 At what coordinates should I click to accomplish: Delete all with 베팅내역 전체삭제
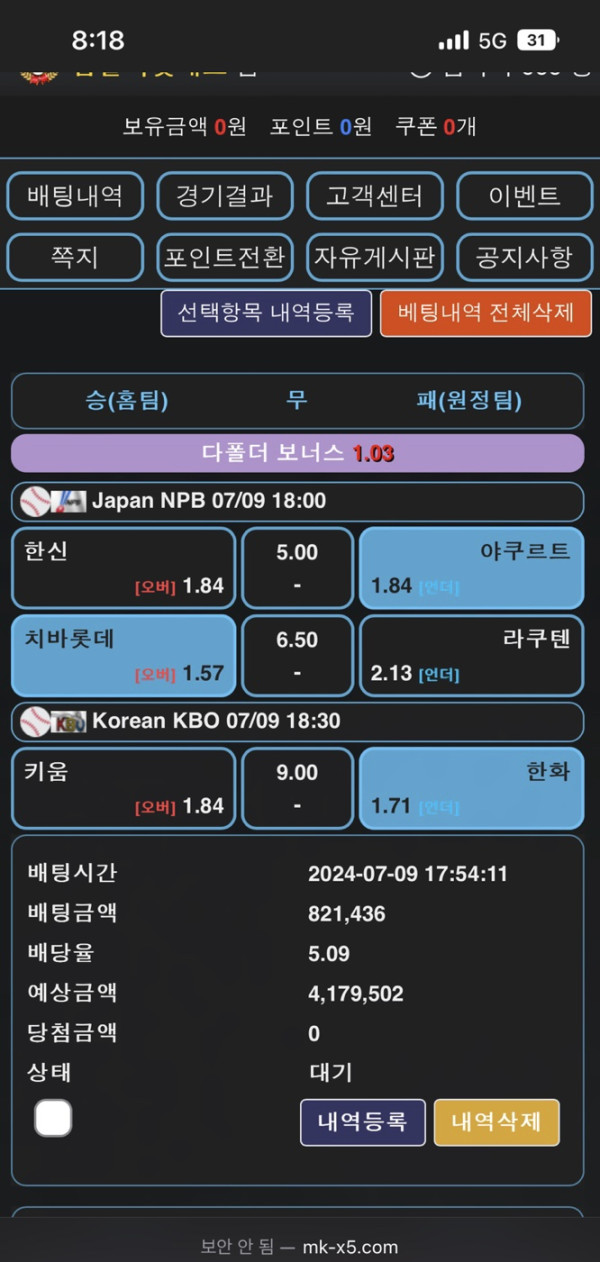(486, 313)
